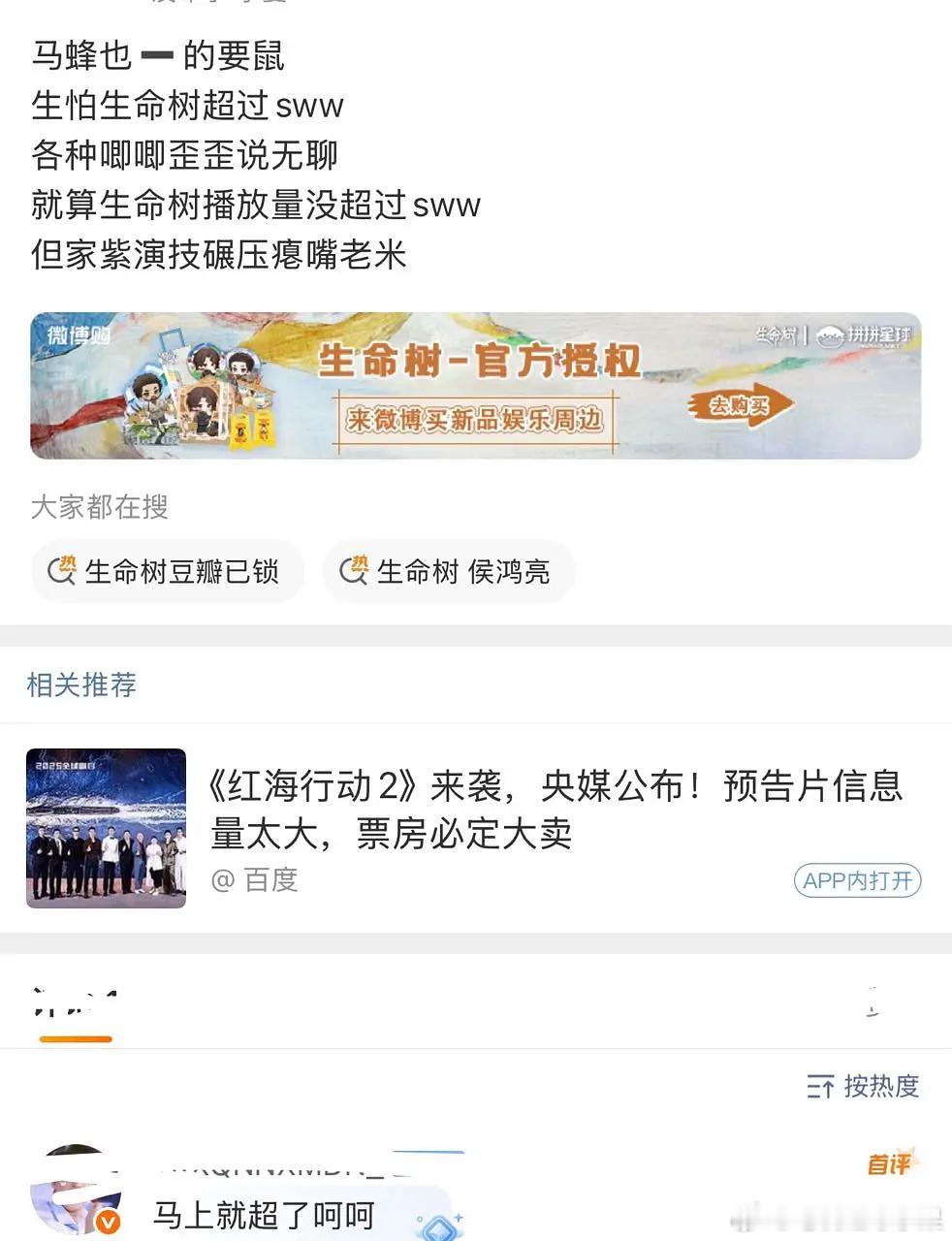Tap the sort icon next to 按热度
952x1241 pixels.
coord(819,1087)
